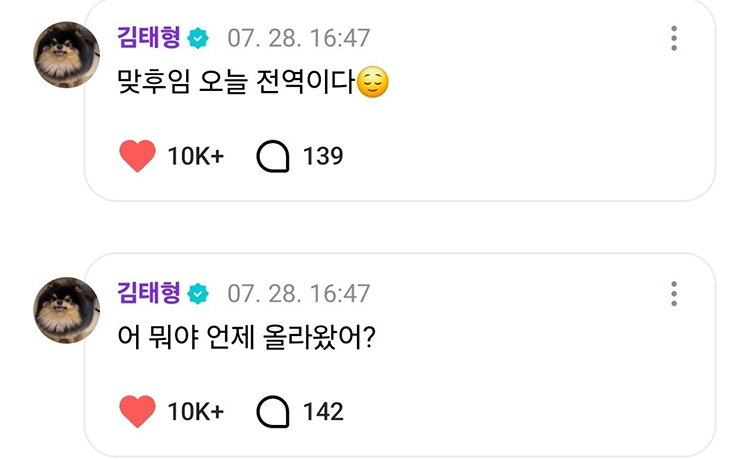Screen dimensions: 750x459
Task: Tap the 김태형 name above "어 뭐야 언제 올라왔어?"
Action: coord(149,293)
